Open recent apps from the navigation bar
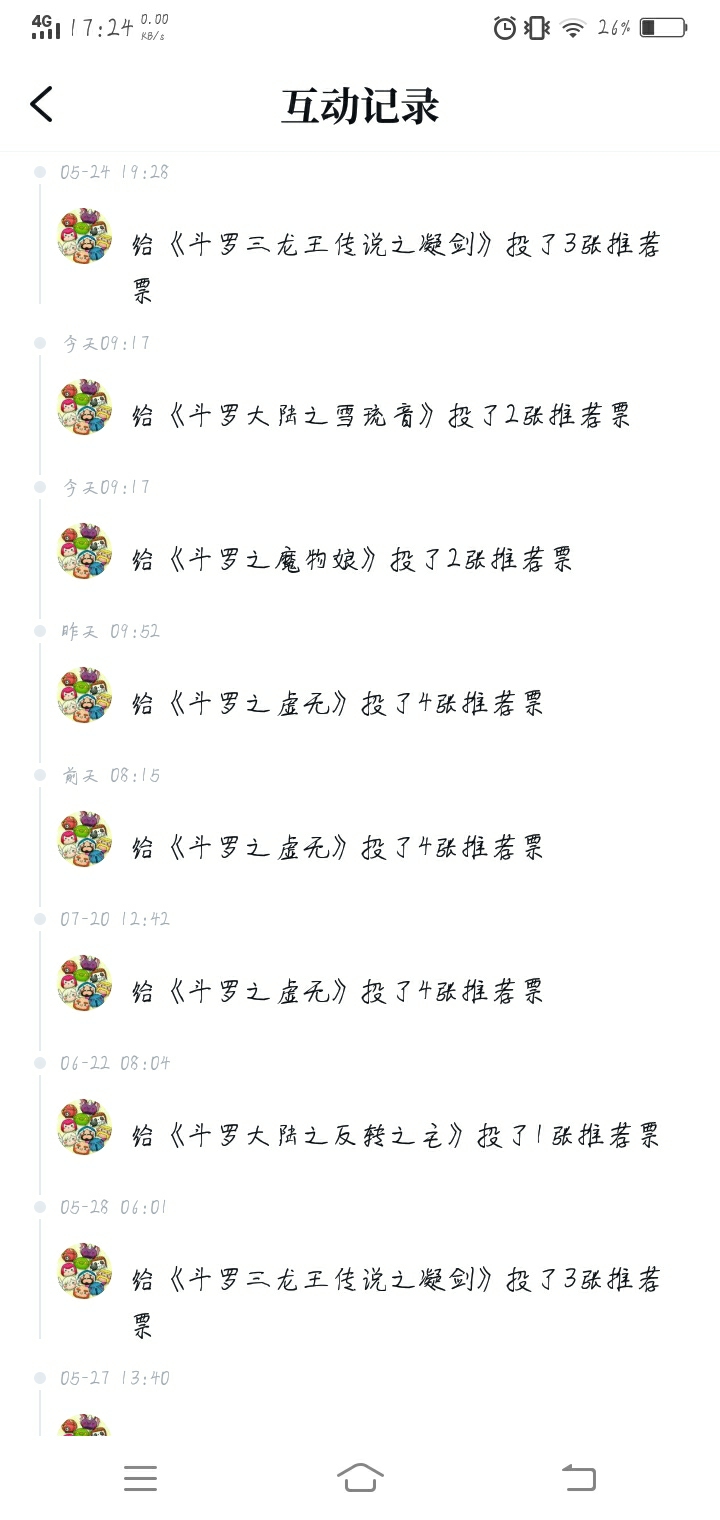 click(140, 1477)
